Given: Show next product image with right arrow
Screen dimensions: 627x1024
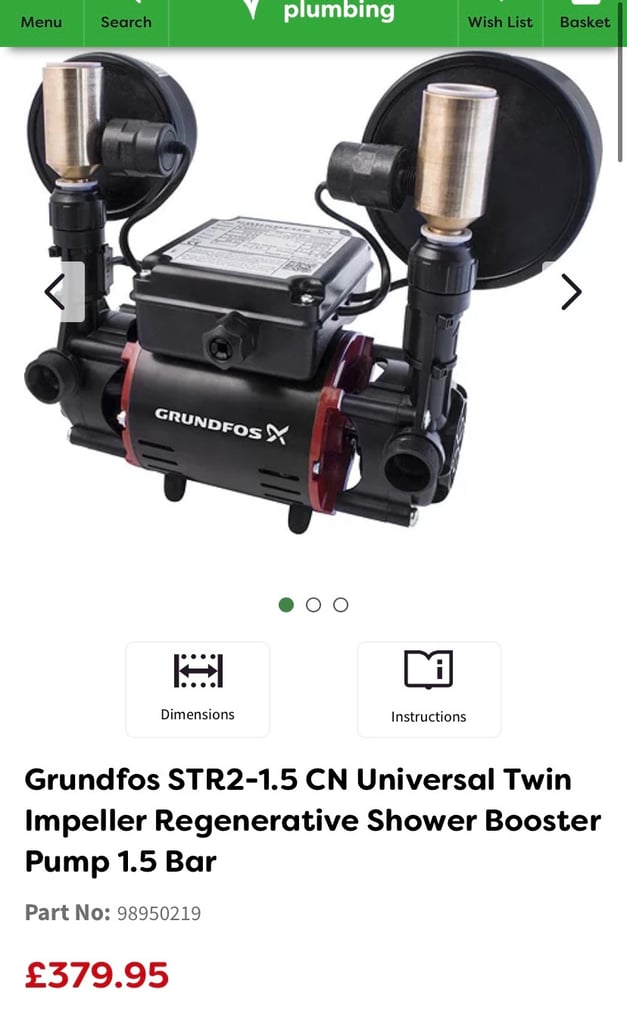Looking at the screenshot, I should (571, 292).
